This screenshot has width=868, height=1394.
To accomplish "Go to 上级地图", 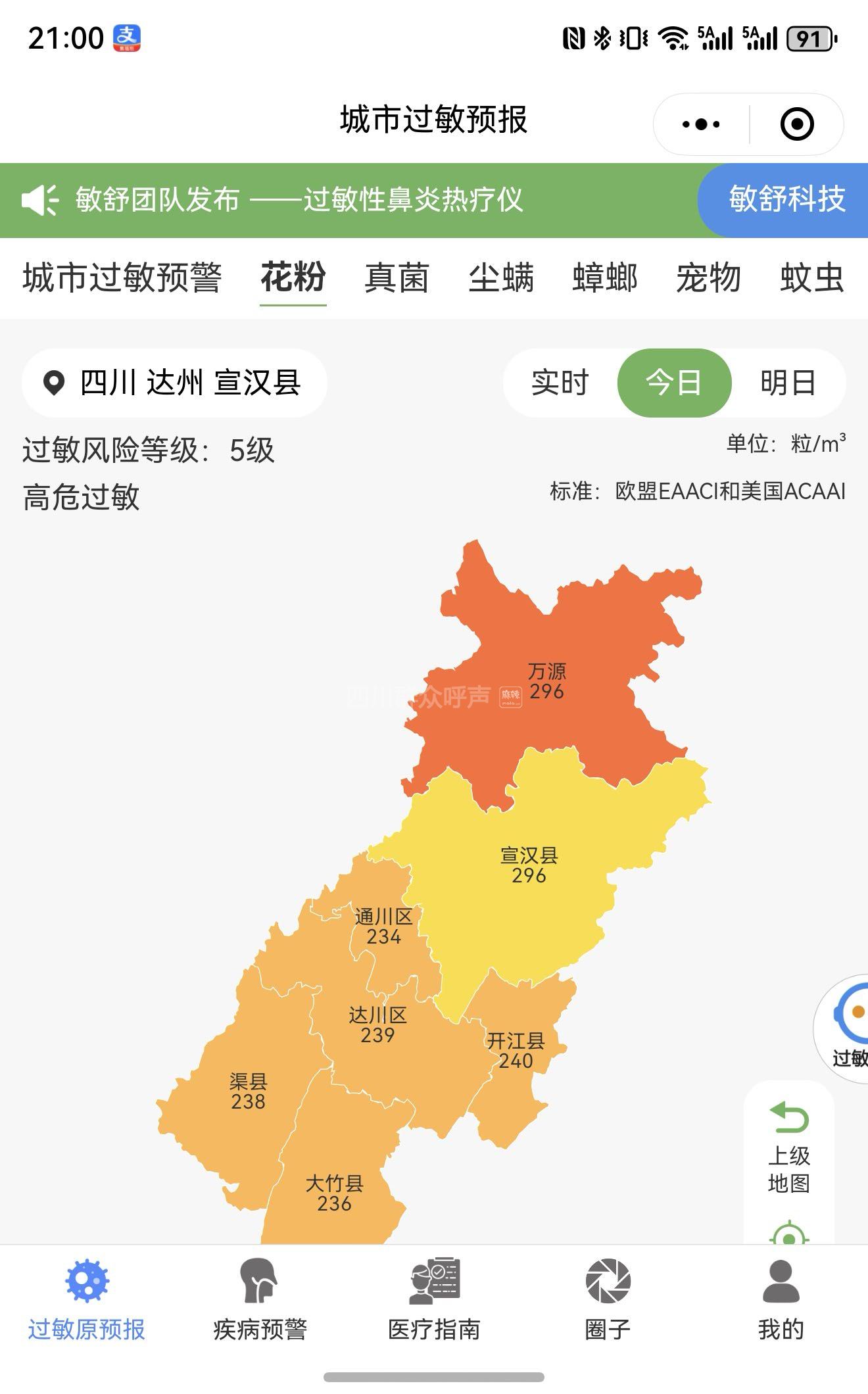I will [789, 1148].
